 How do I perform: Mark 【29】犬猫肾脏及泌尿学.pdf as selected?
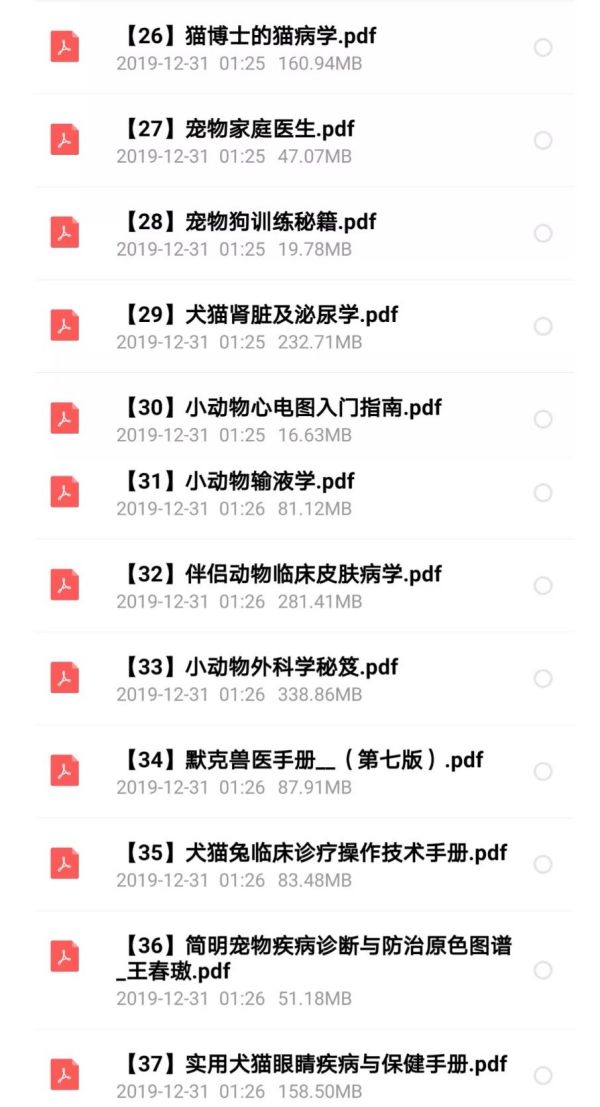(543, 326)
